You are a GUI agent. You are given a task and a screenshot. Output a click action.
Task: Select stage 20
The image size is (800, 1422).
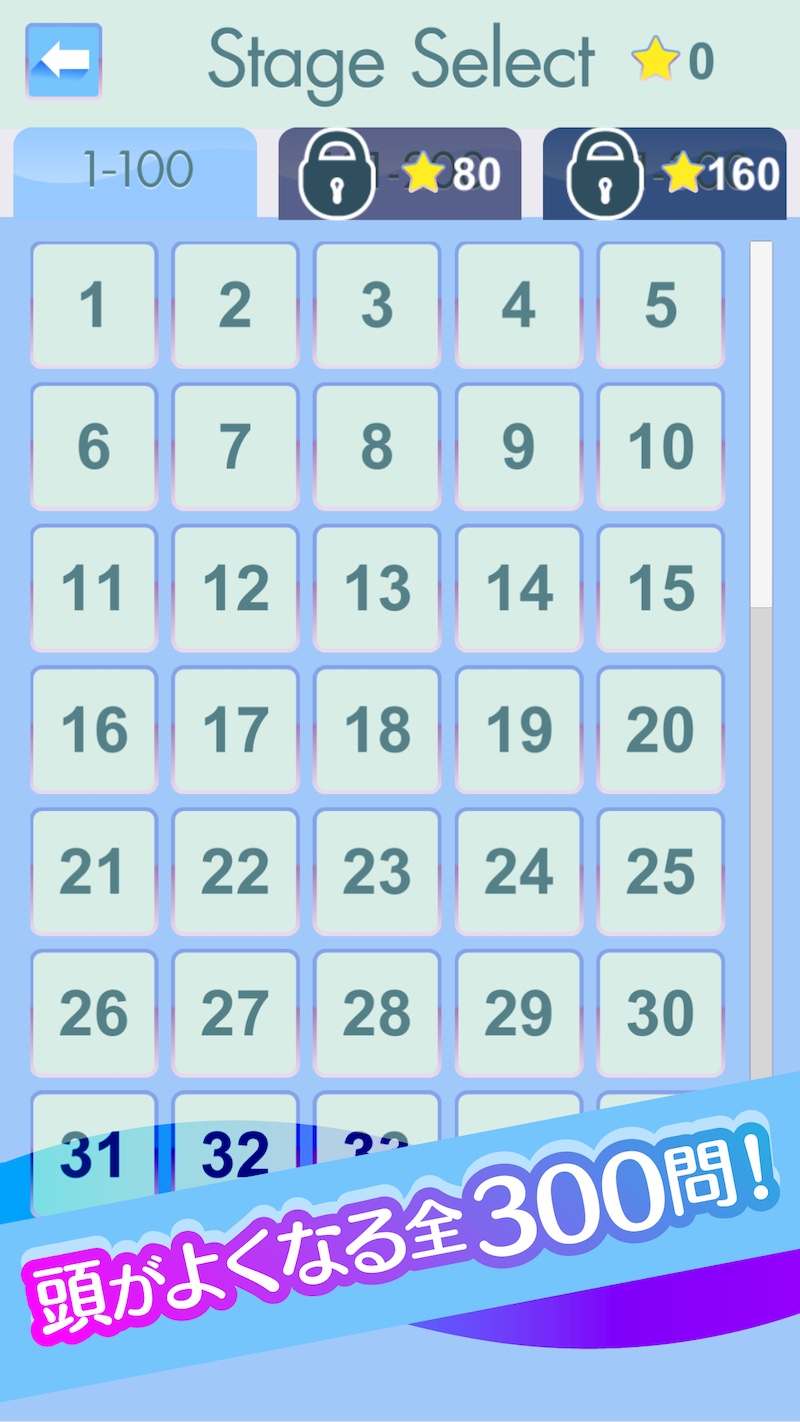(x=660, y=730)
